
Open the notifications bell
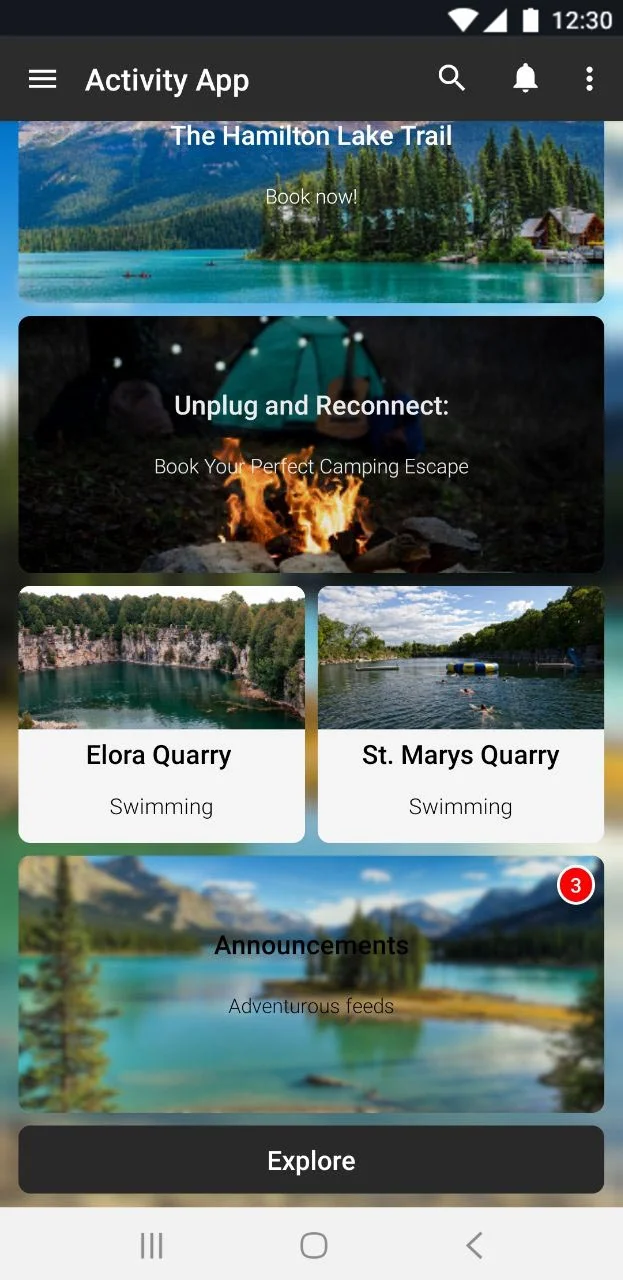coord(525,78)
